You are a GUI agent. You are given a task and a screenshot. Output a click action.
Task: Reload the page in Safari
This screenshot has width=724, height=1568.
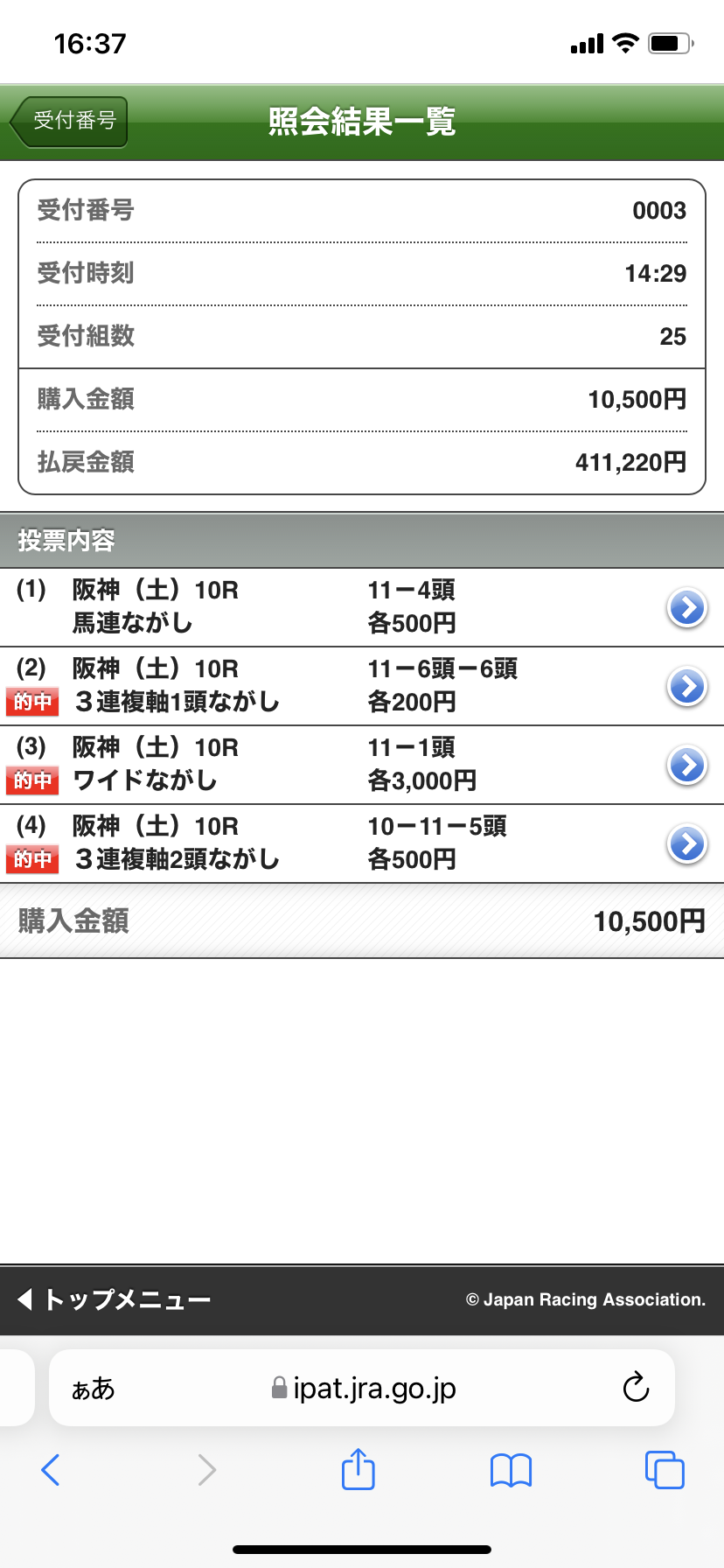[x=636, y=1388]
